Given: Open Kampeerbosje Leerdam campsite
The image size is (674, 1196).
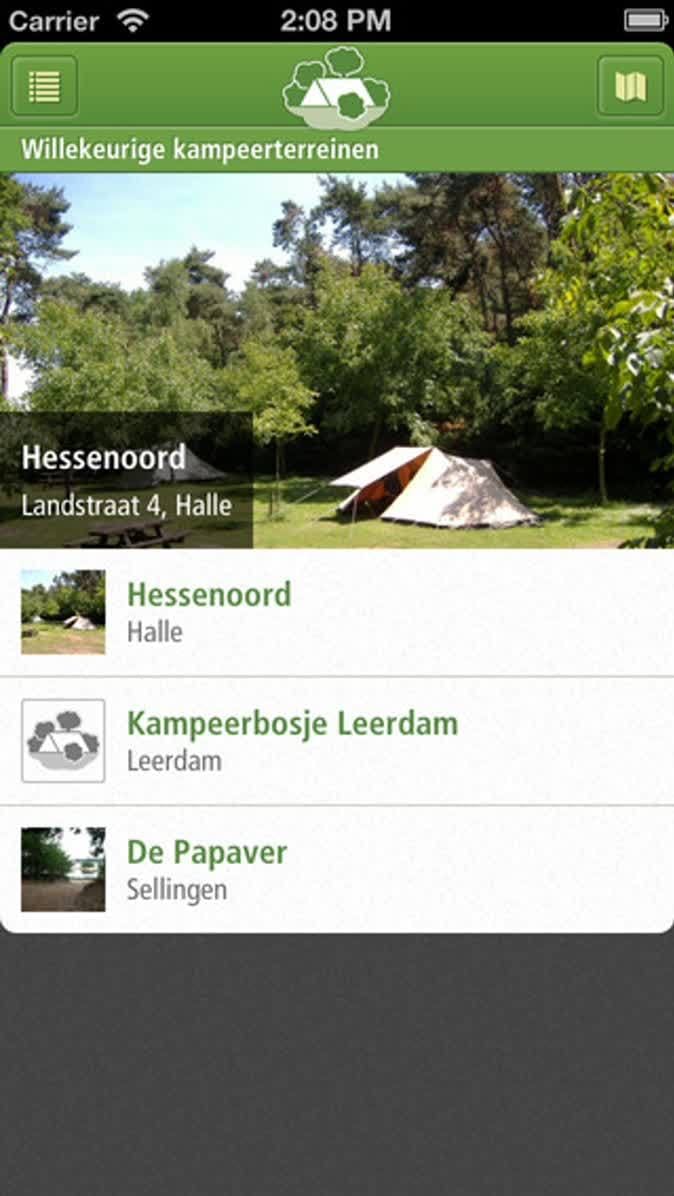Looking at the screenshot, I should point(336,740).
